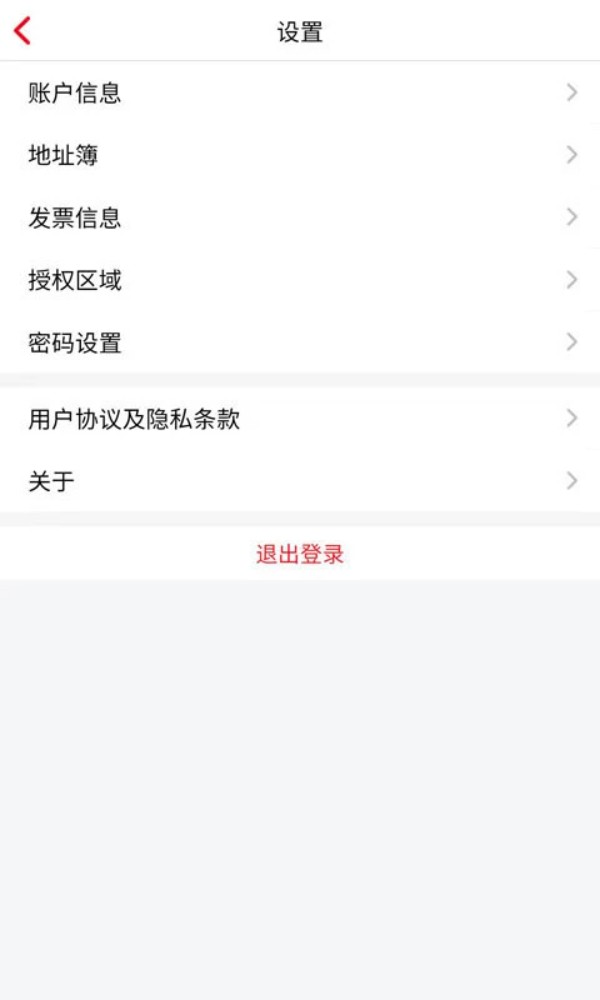600x1000 pixels.
Task: Go to 密码设置
Action: 300,343
